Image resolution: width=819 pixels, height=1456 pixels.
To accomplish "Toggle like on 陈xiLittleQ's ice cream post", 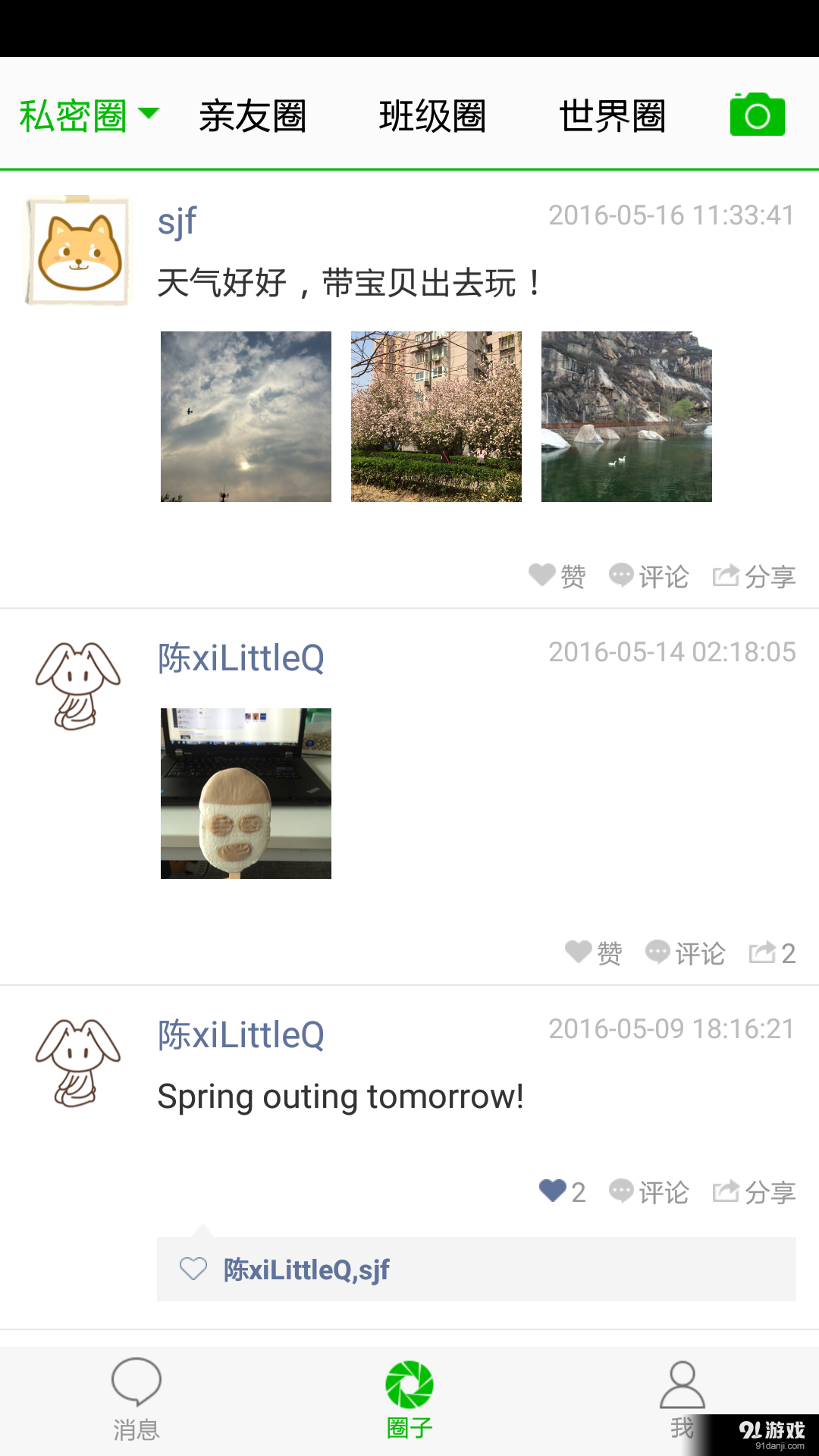I will (x=579, y=952).
